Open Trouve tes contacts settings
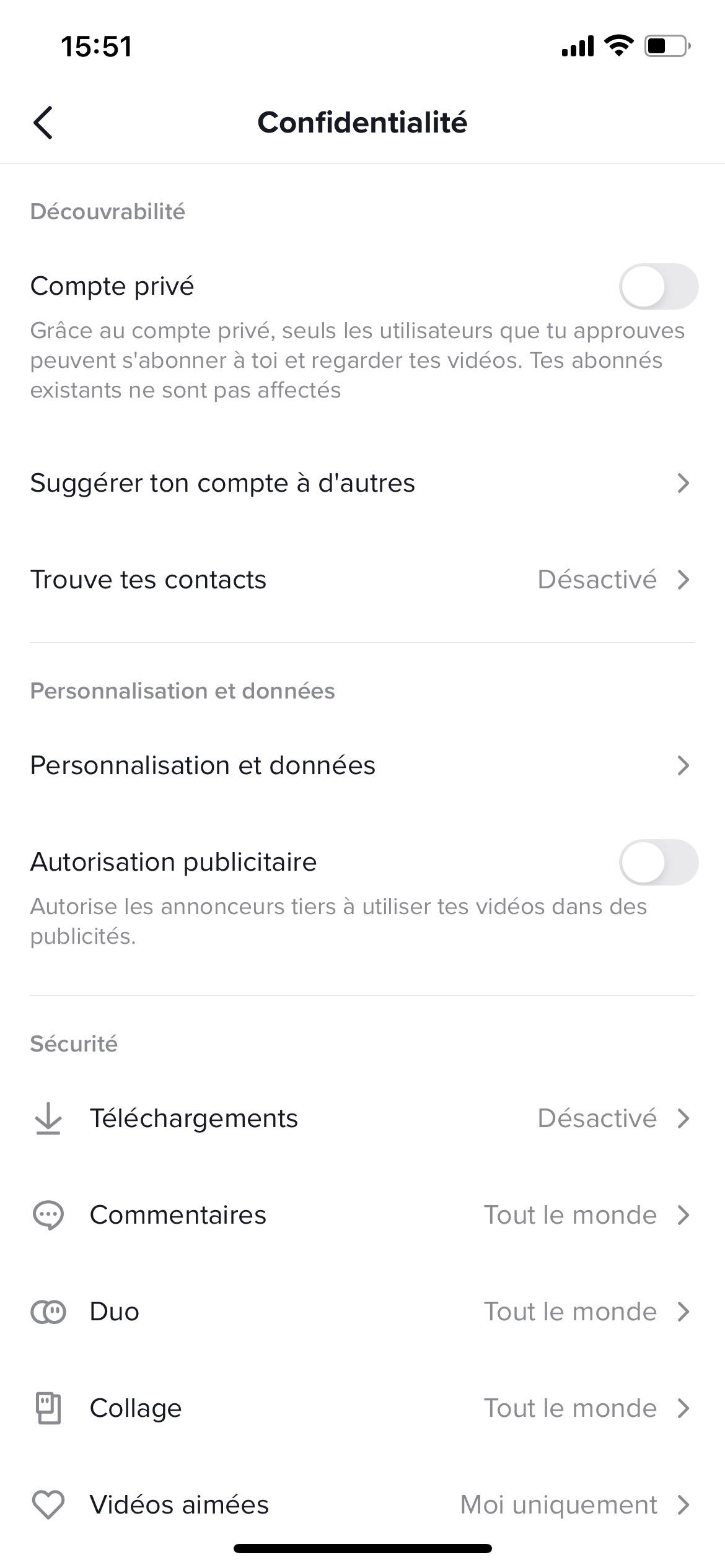Viewport: 725px width, 1568px height. tap(362, 580)
